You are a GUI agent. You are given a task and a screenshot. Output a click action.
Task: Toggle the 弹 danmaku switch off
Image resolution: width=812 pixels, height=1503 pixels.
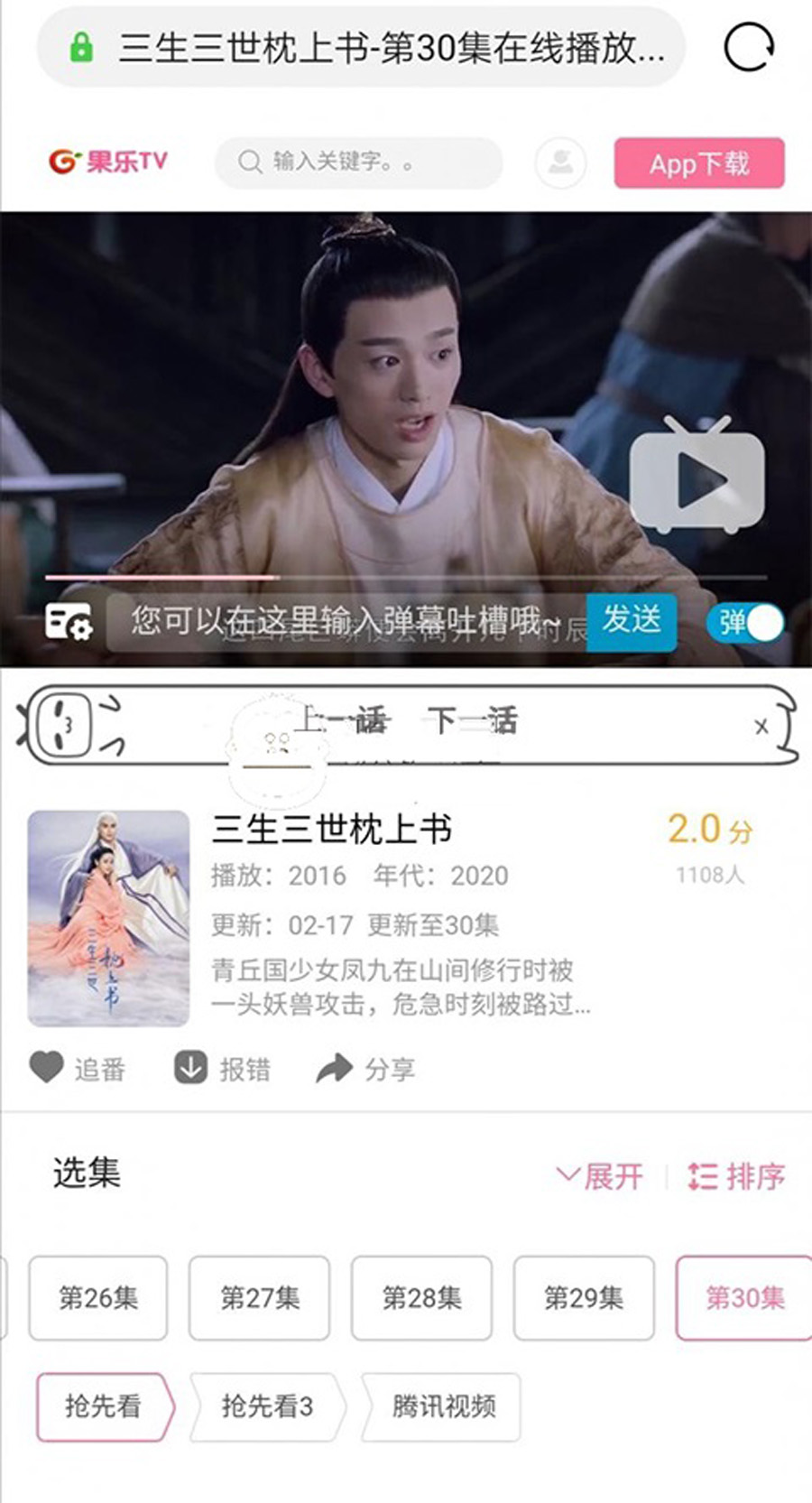(x=746, y=622)
